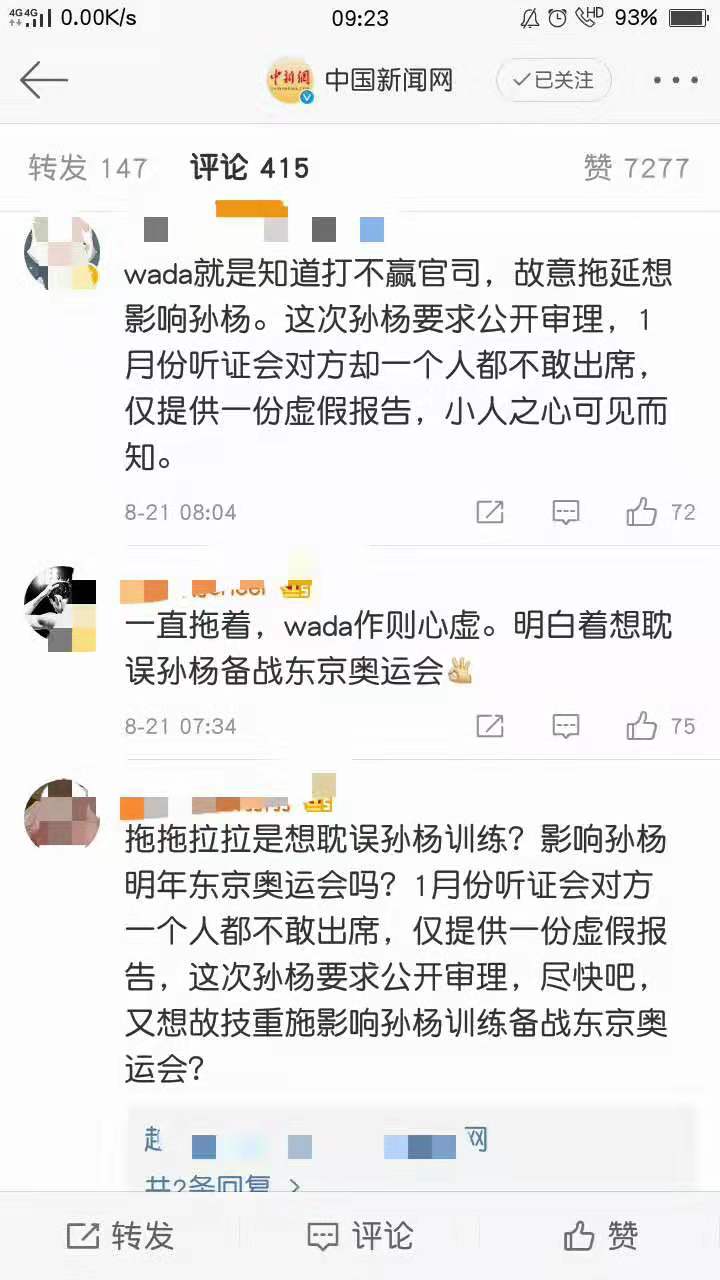Select the 评论 415 tab
720x1280 pixels.
[x=250, y=168]
